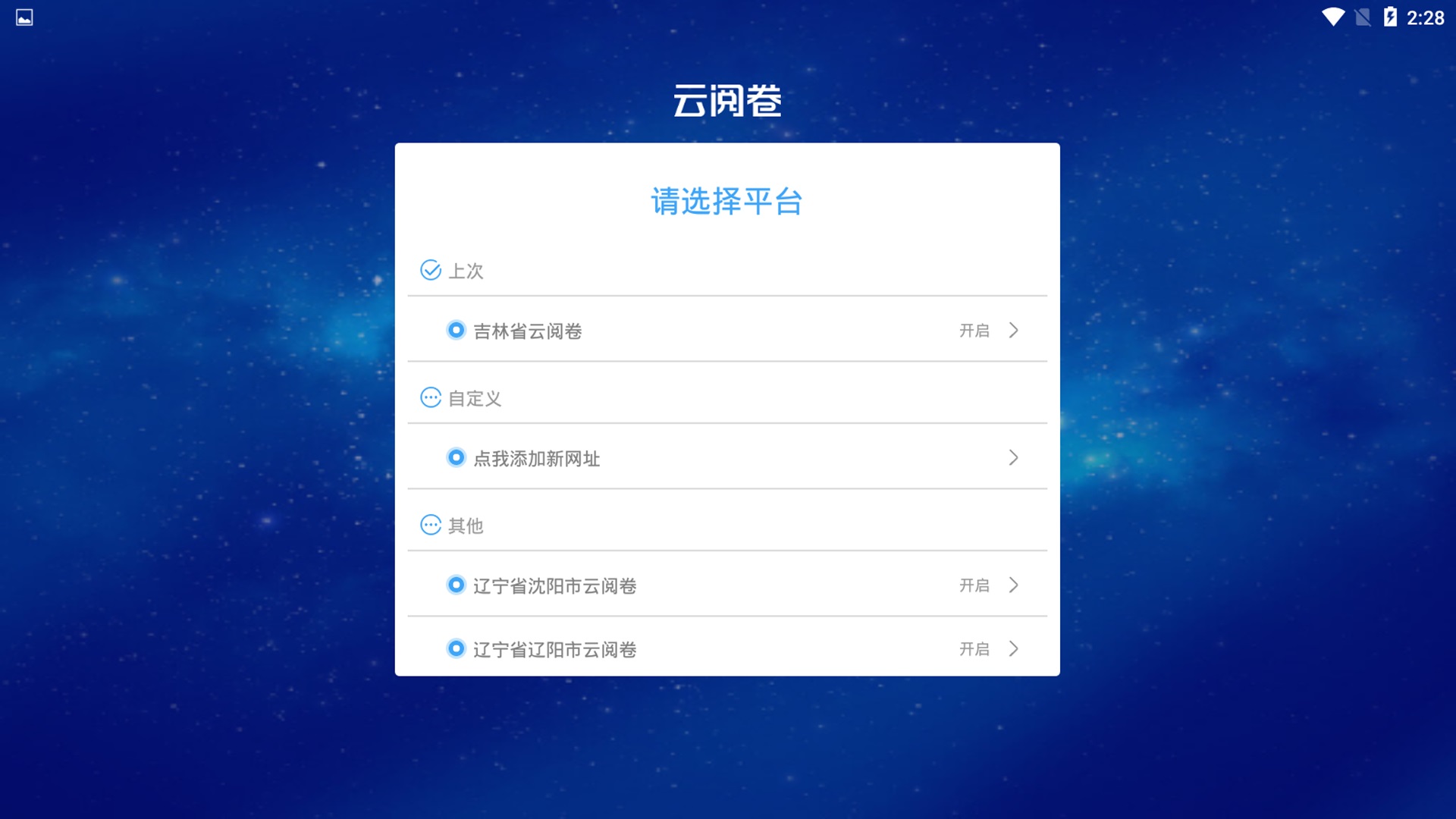Select the 吉林省云阅卷 platform

[726, 331]
